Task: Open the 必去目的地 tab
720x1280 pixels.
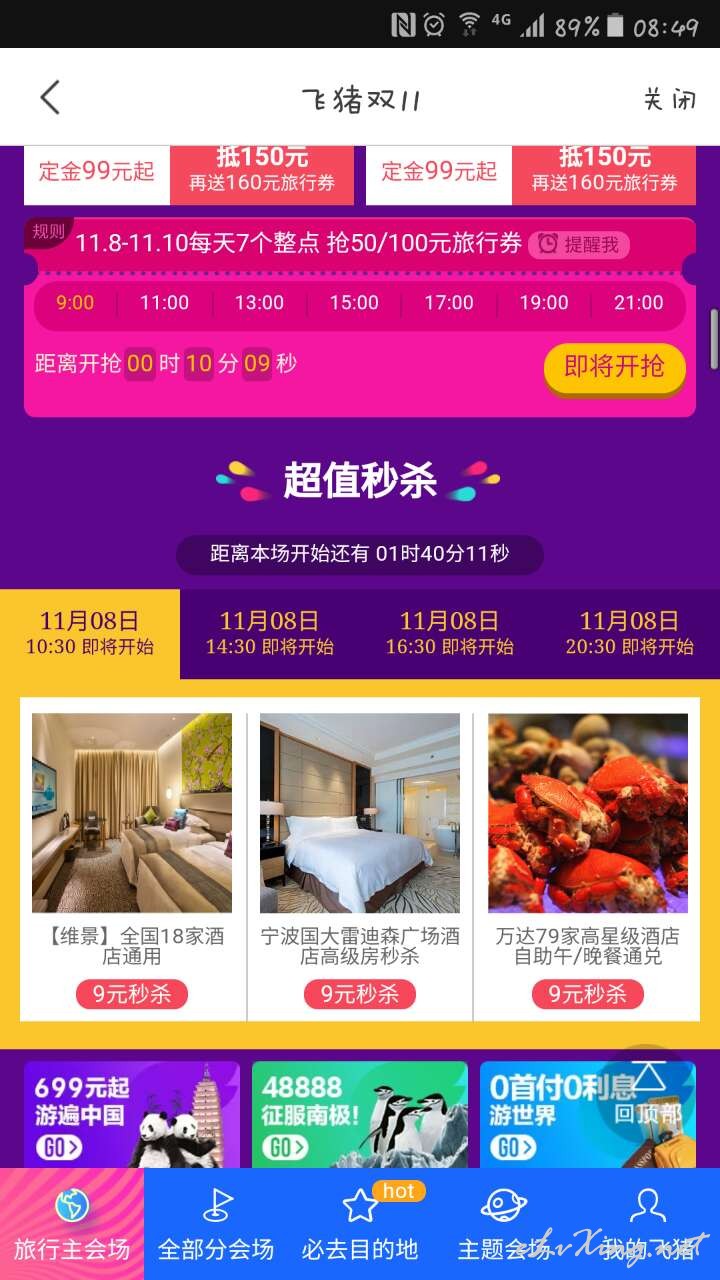Action: [x=360, y=1224]
